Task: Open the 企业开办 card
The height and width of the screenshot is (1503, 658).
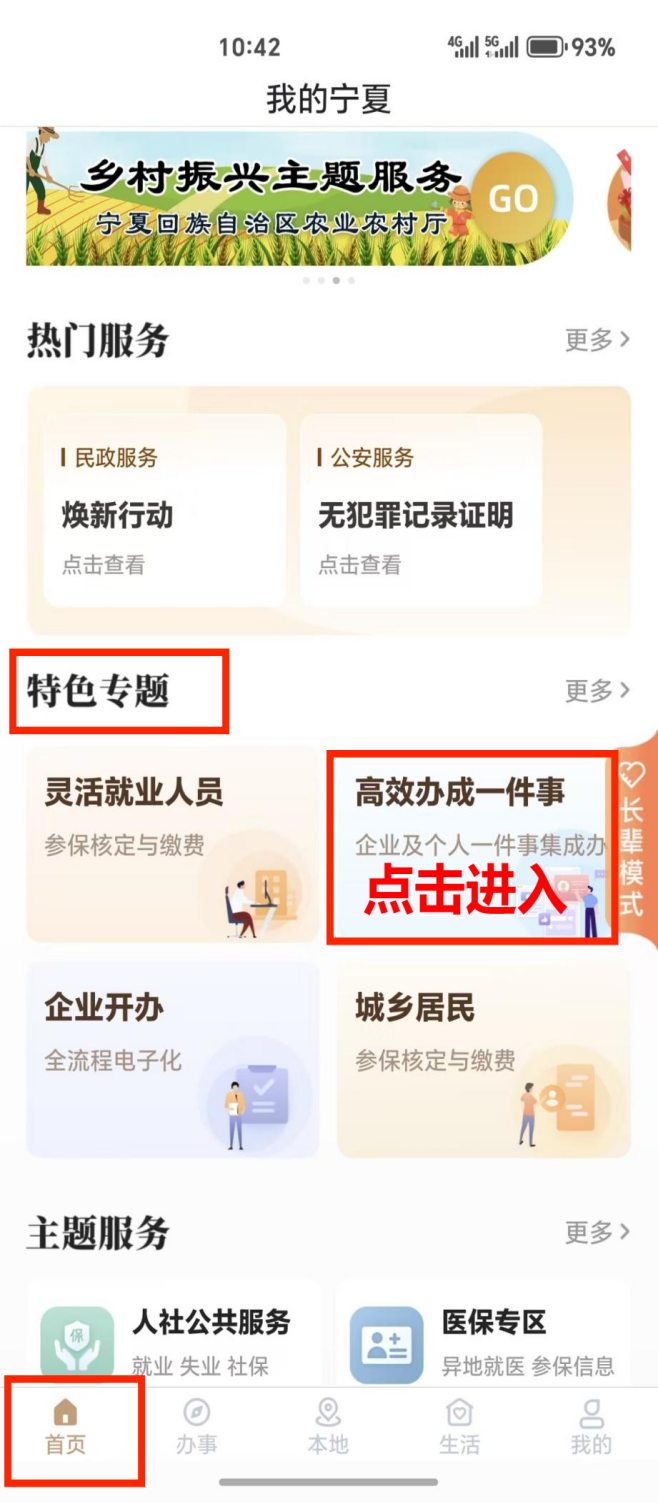Action: pos(172,1058)
